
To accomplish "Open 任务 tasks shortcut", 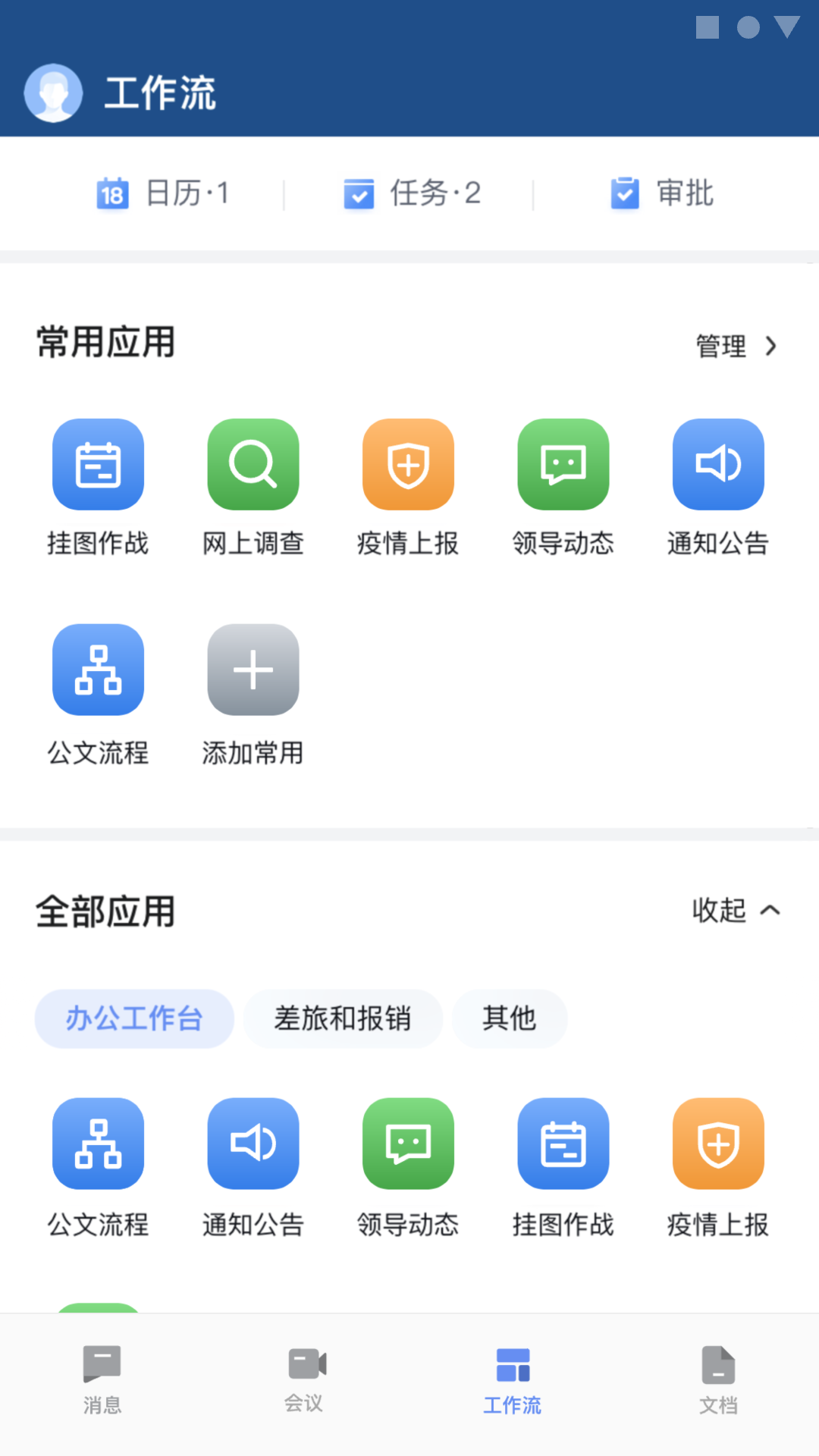I will click(412, 193).
